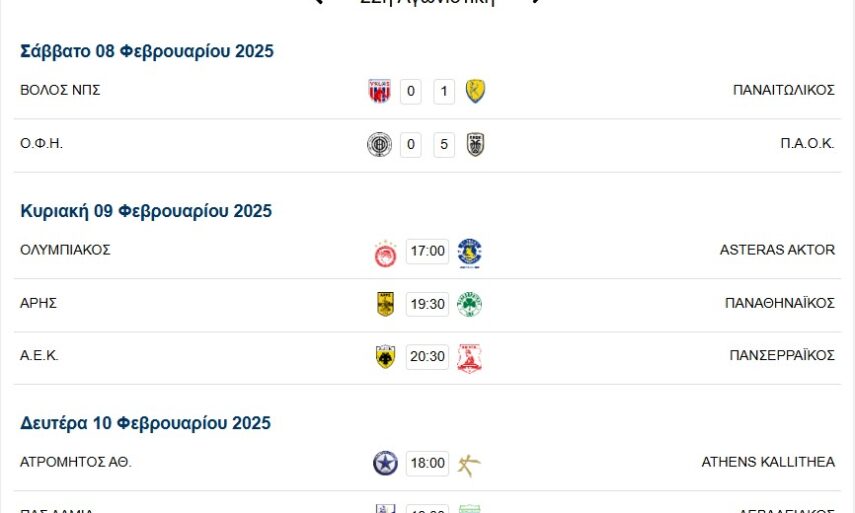This screenshot has height=513, width=855.
Task: Open the Α.Ε.Κ. vs ΠΑΝΣΕΡΡΑΪΚΟΣ fixture
Action: [x=427, y=357]
